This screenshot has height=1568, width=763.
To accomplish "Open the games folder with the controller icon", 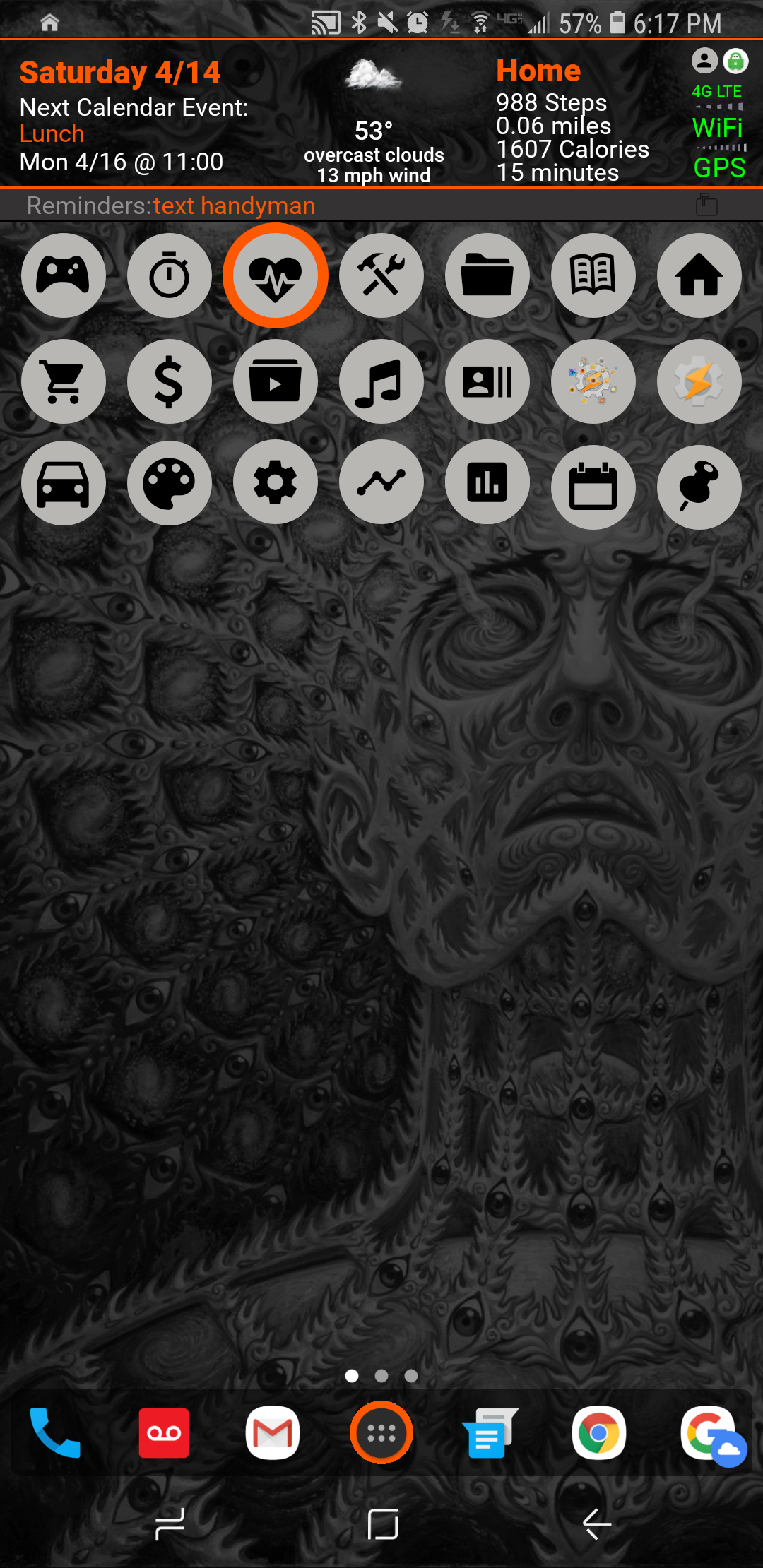I will pyautogui.click(x=64, y=275).
